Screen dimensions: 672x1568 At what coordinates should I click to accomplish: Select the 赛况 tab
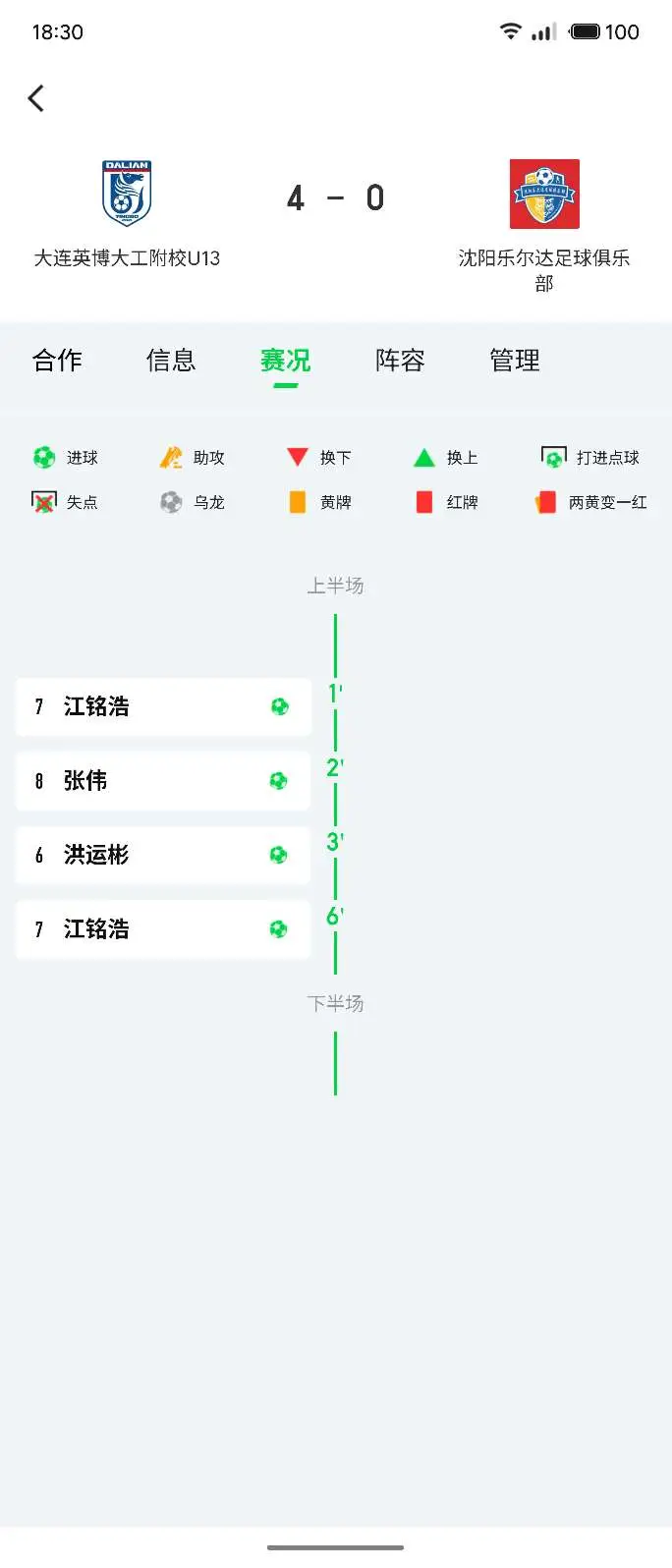pos(286,361)
